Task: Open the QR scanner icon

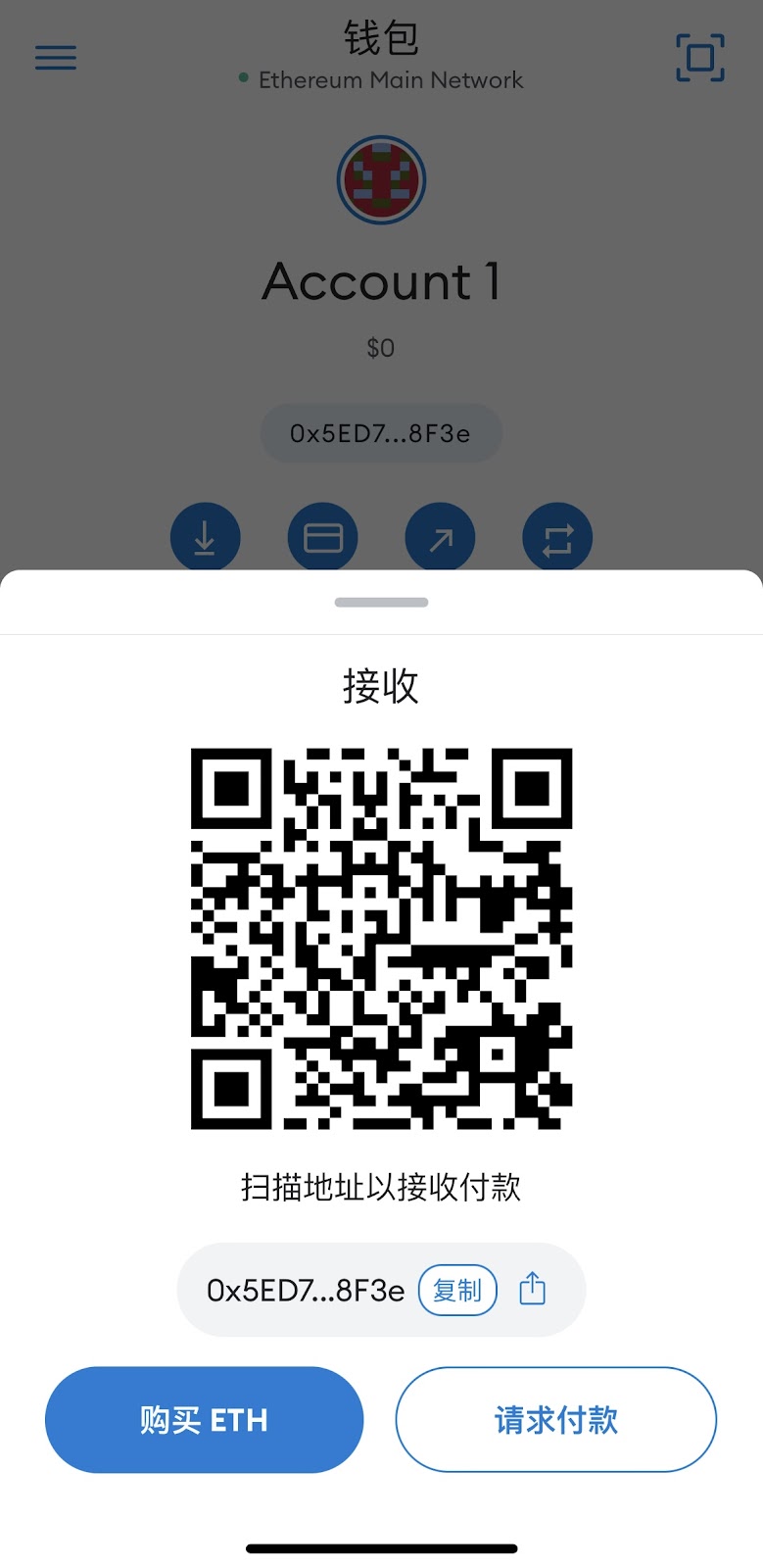Action: 700,58
